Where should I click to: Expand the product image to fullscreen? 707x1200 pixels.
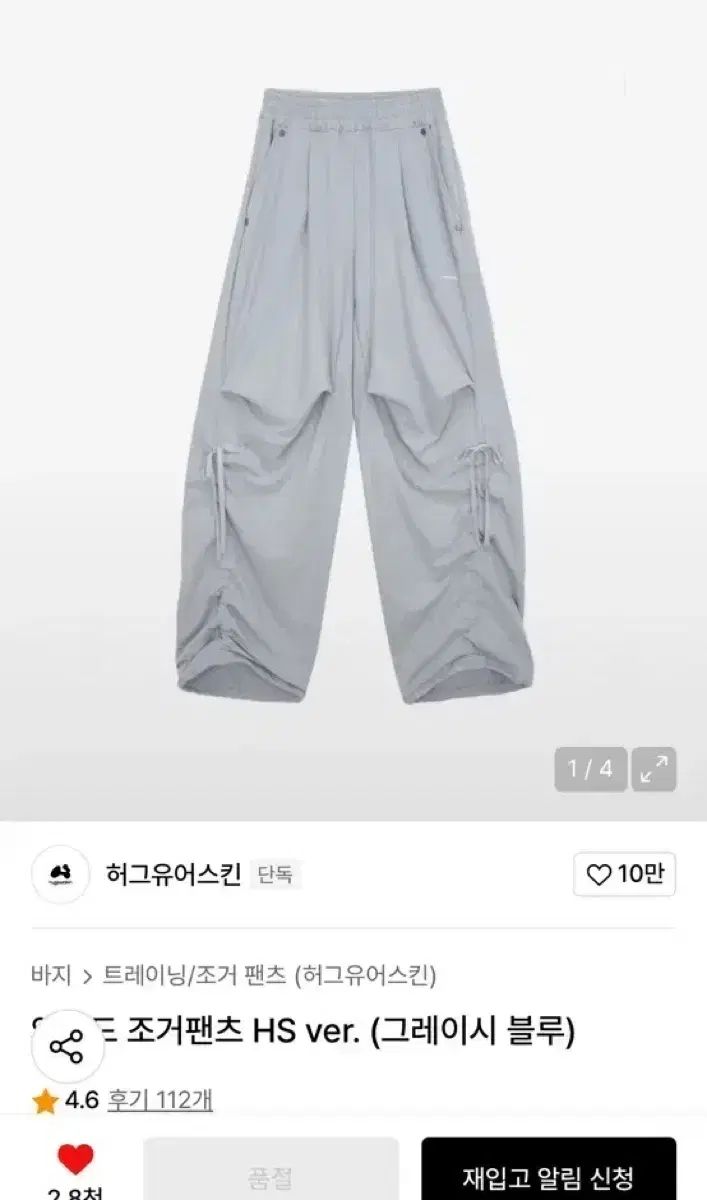(x=654, y=770)
